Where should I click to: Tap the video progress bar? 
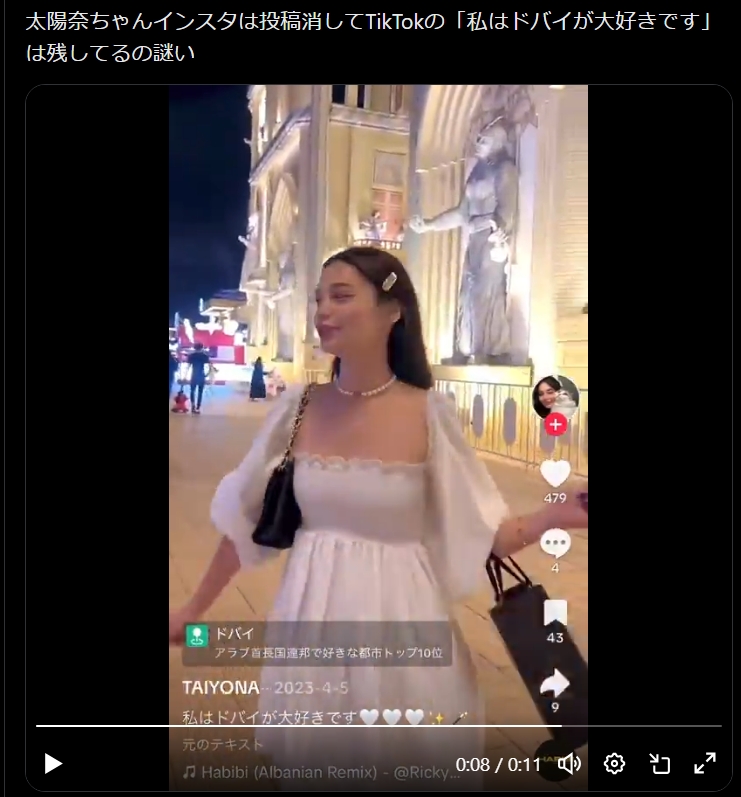(378, 725)
